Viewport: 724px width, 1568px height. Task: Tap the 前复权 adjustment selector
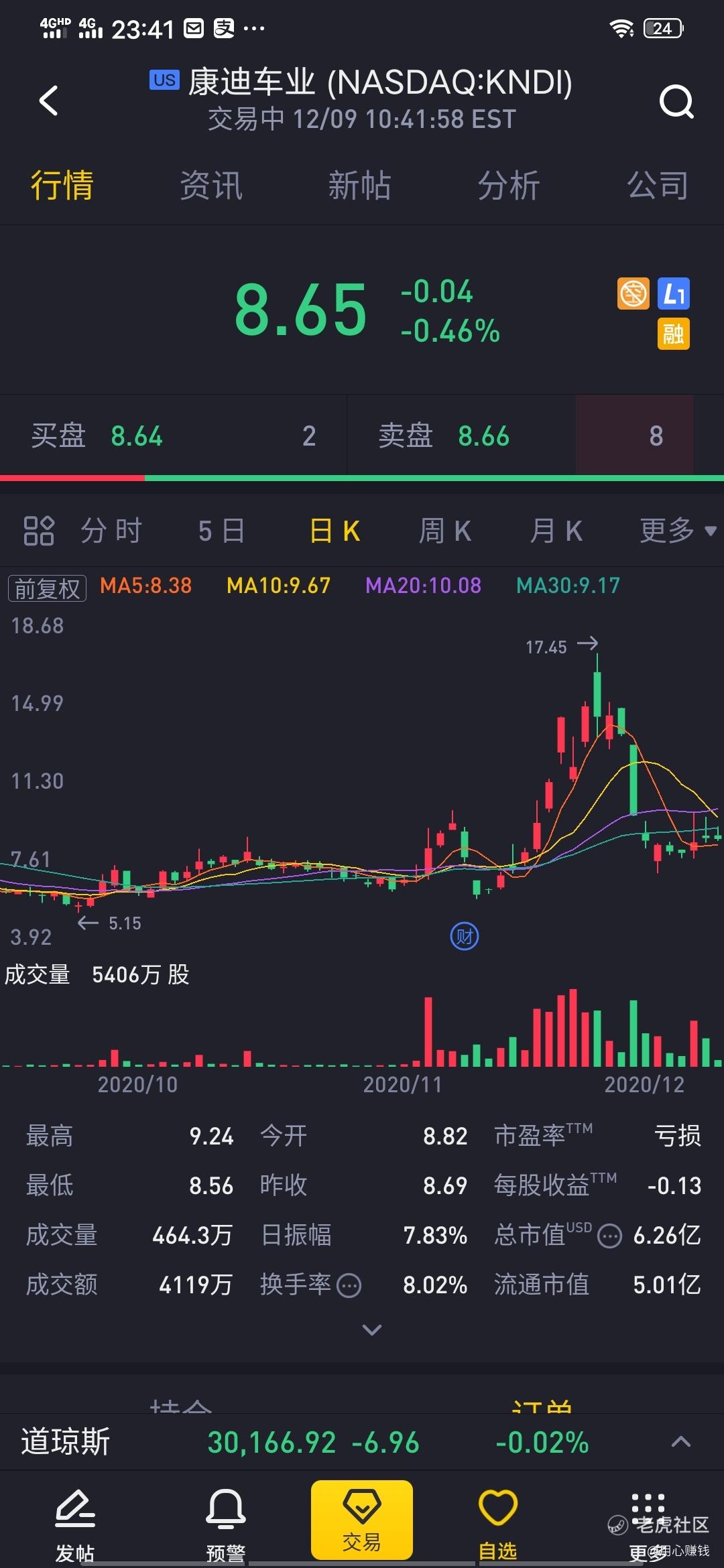pos(47,588)
